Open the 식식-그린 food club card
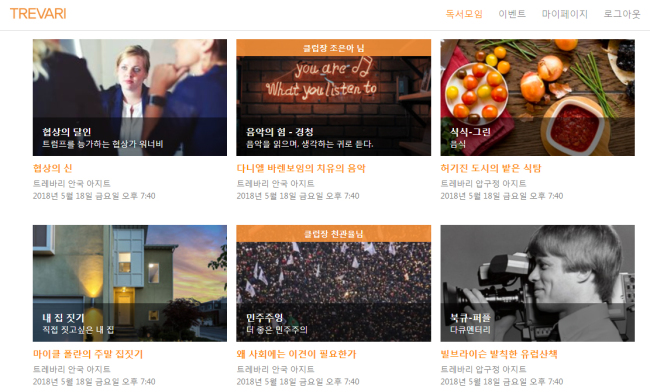The width and height of the screenshot is (650, 392). coord(537,97)
